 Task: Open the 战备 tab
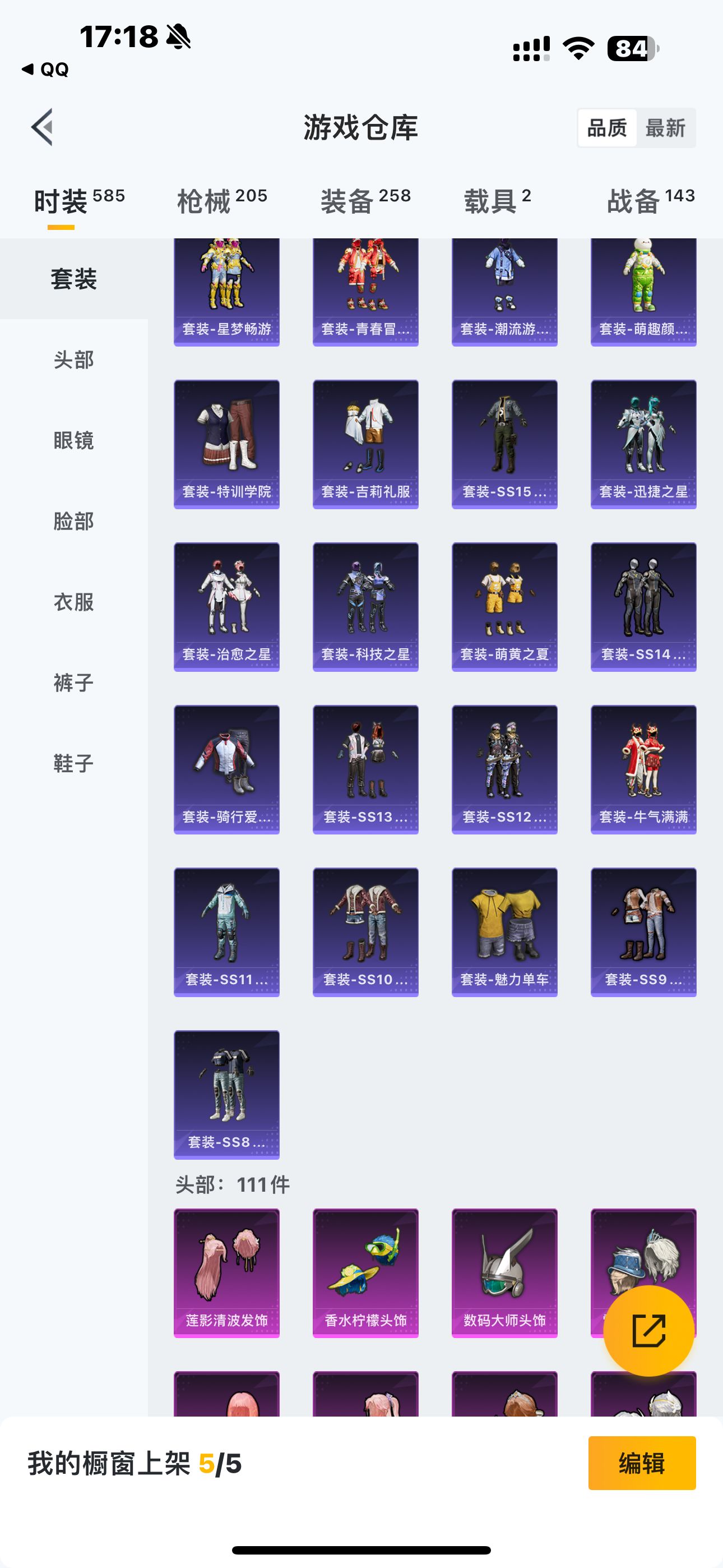[x=651, y=200]
